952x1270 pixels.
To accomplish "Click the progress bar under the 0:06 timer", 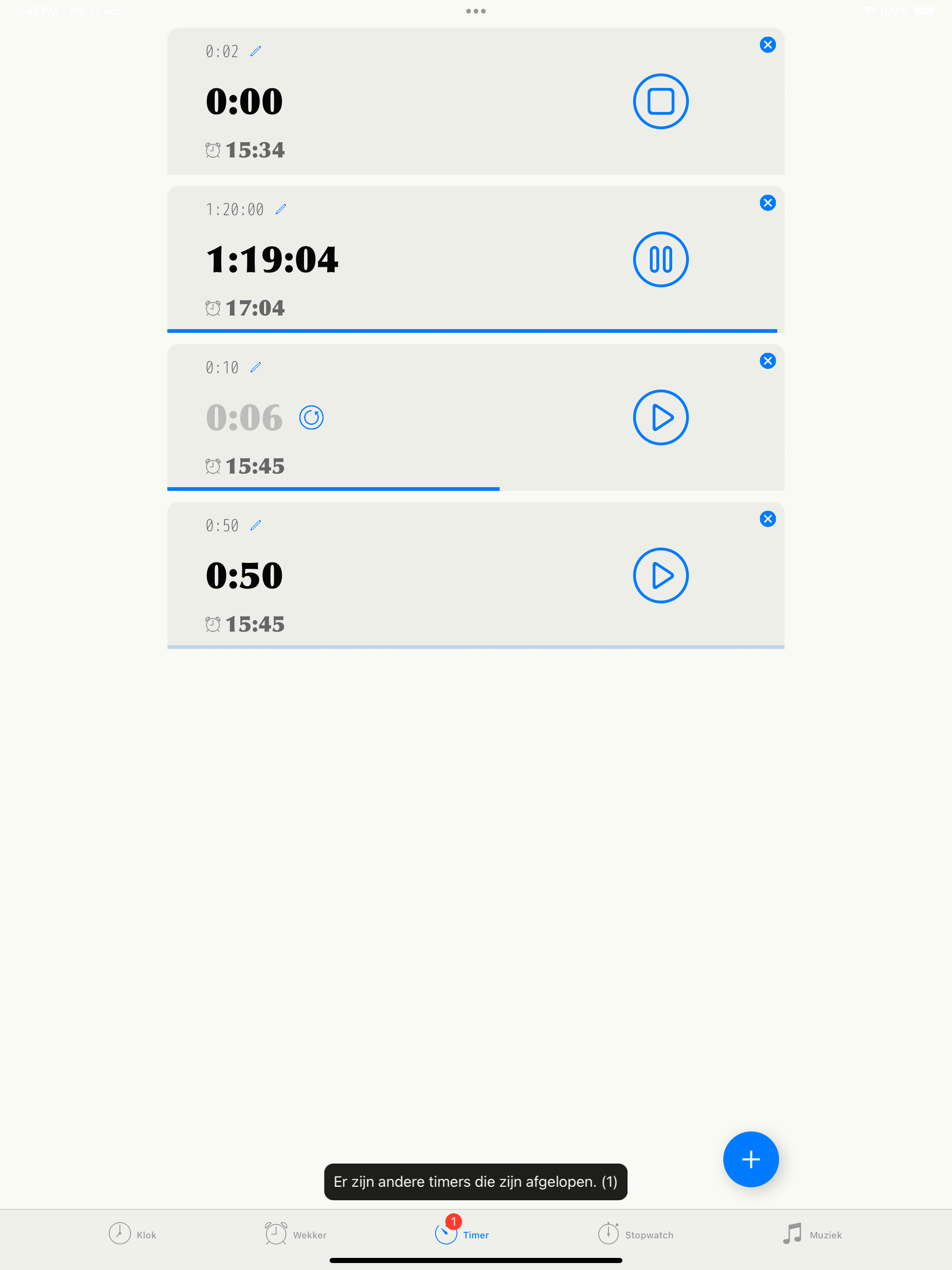I will click(x=333, y=489).
